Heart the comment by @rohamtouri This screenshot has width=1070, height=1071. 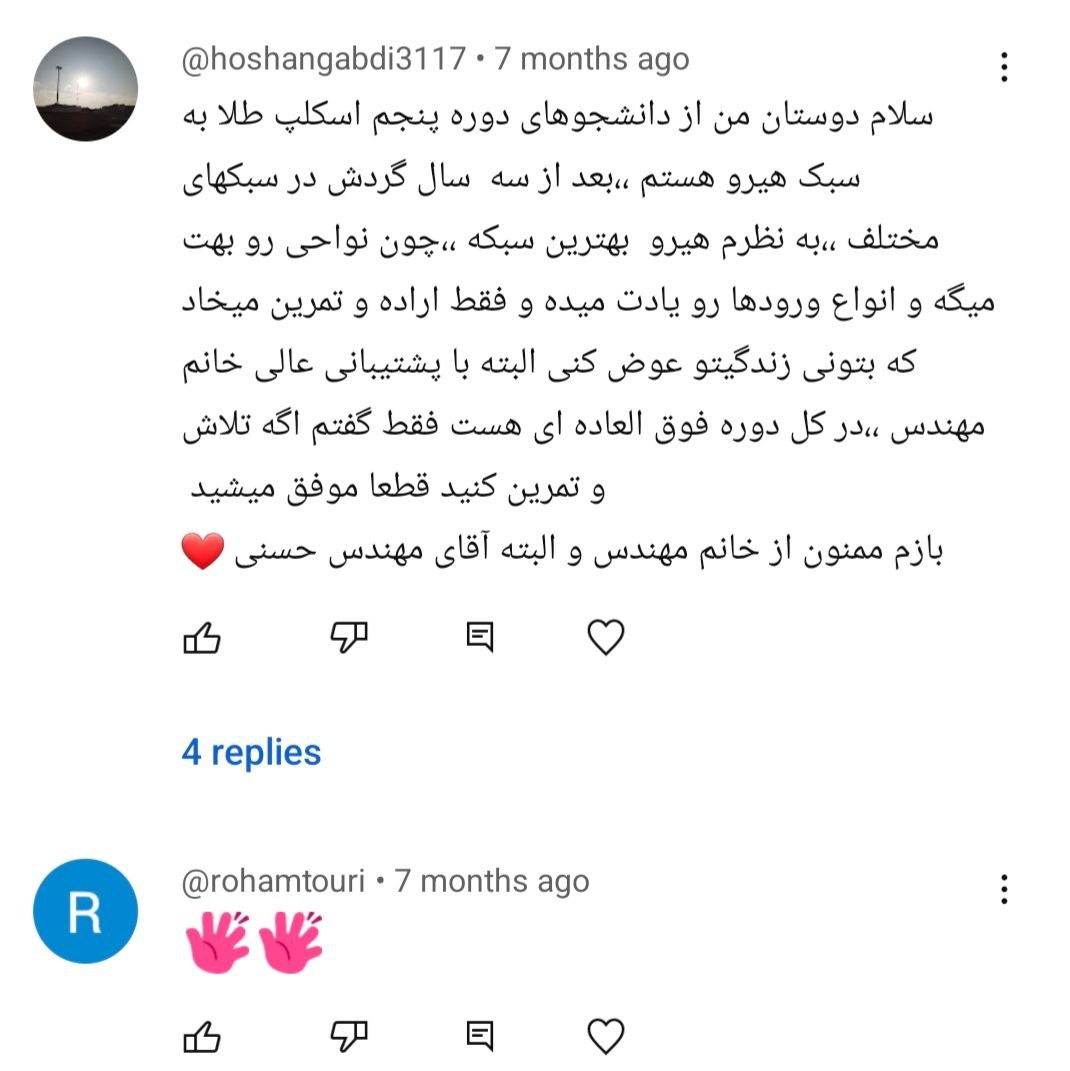pos(605,1036)
